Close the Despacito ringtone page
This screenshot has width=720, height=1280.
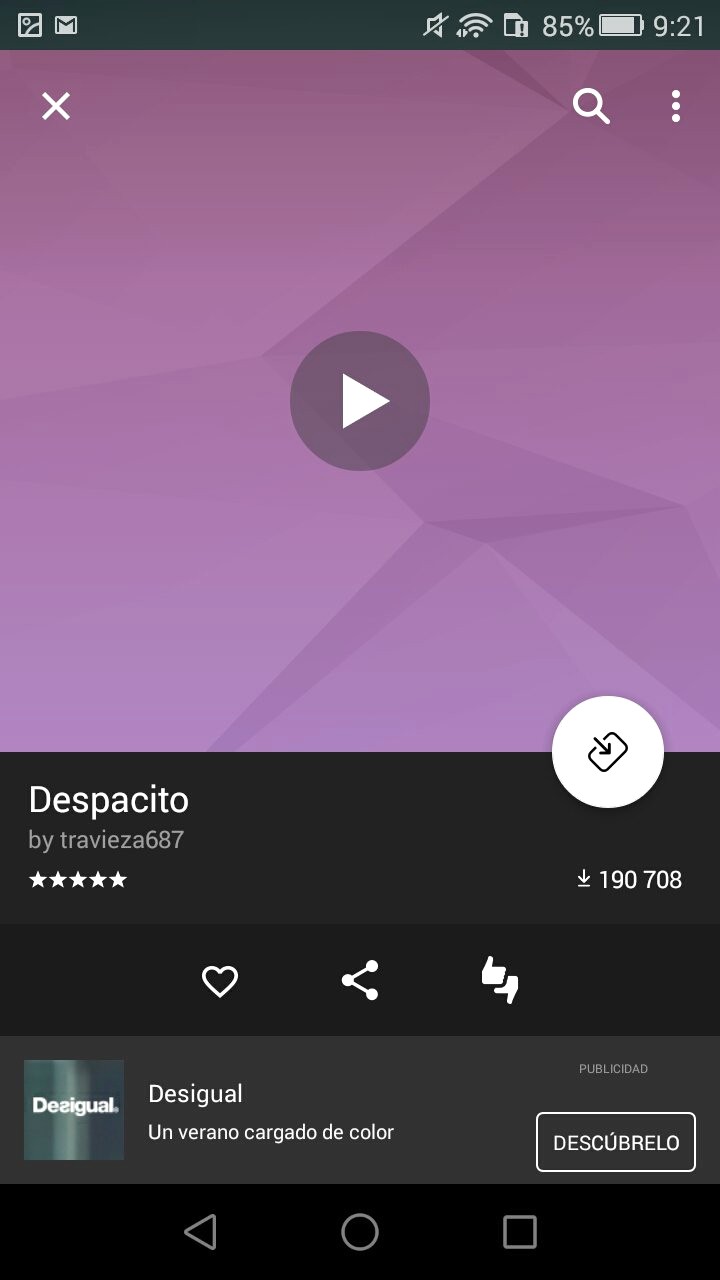[56, 106]
